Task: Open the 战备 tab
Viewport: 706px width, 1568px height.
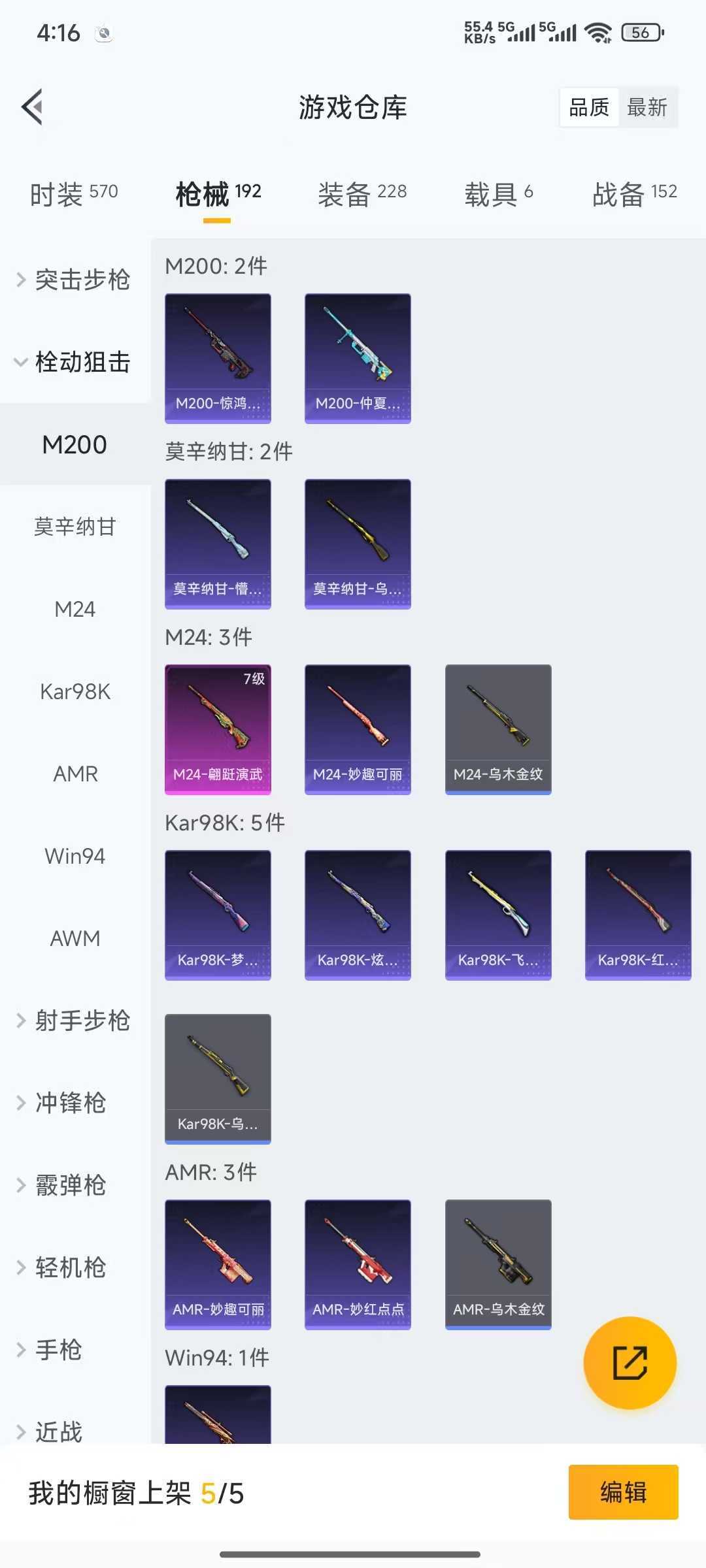Action: click(x=634, y=194)
